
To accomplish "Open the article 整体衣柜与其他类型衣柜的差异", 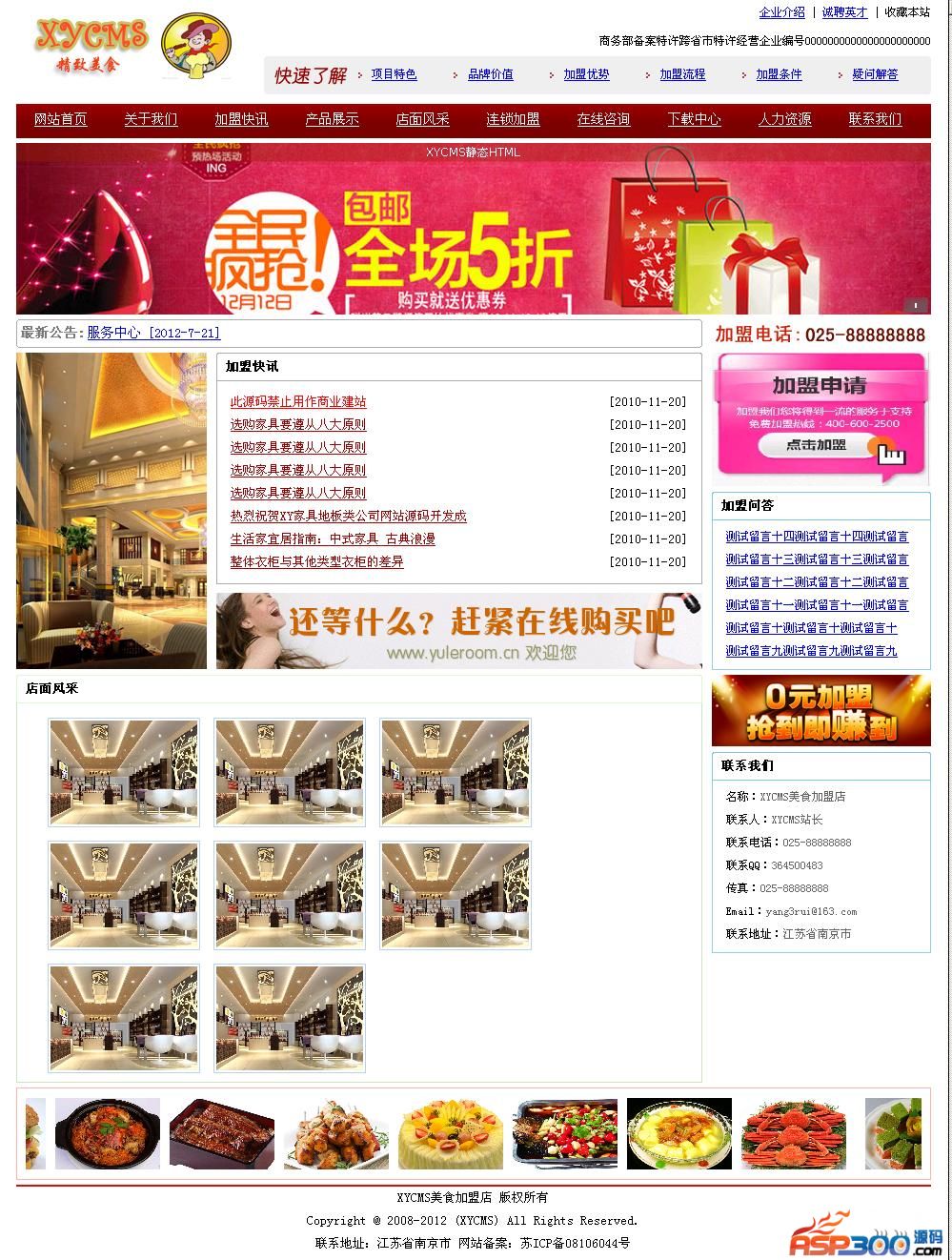I will pos(316,562).
